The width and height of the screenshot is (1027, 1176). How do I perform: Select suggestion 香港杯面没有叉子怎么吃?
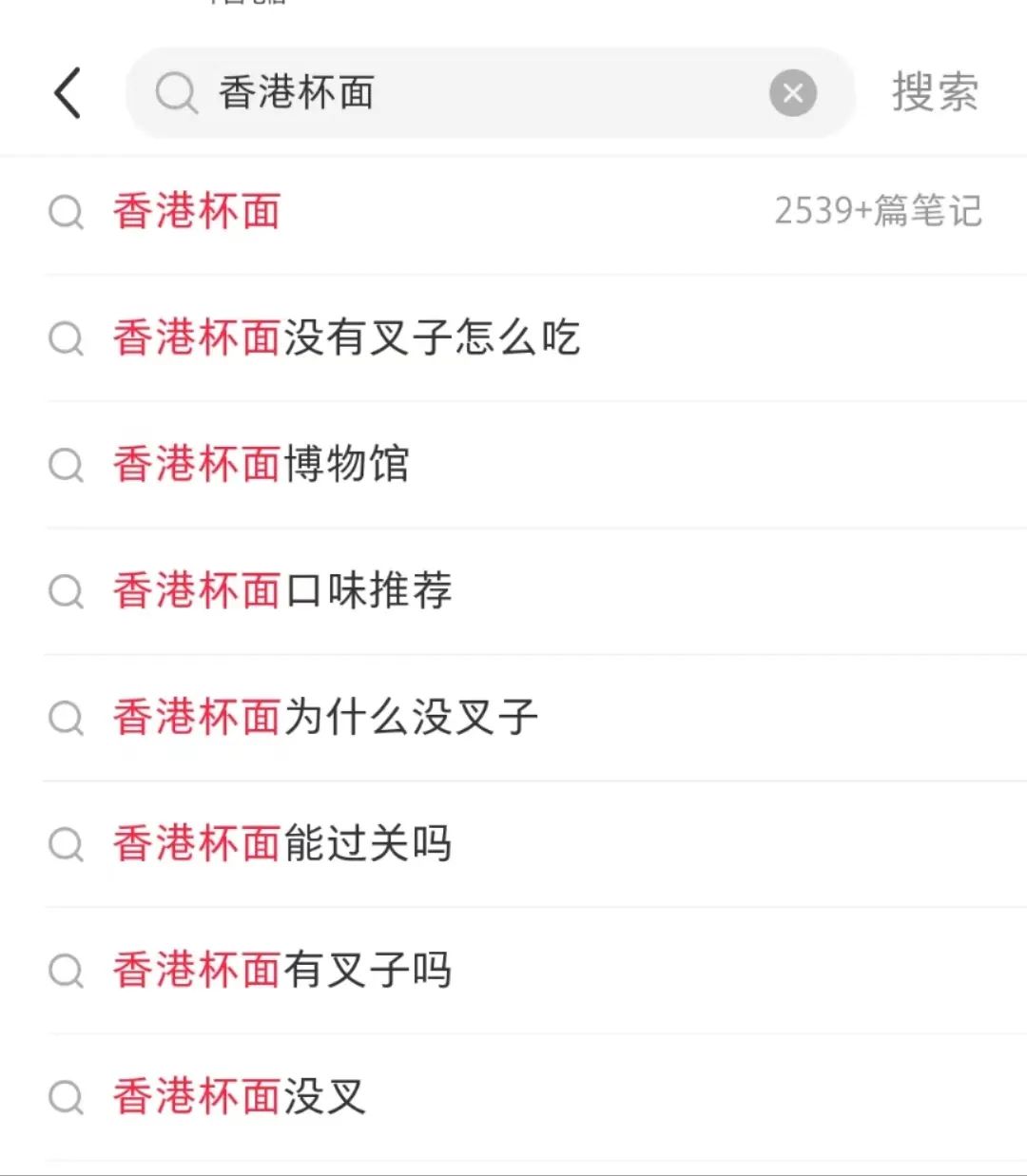pyautogui.click(x=513, y=337)
